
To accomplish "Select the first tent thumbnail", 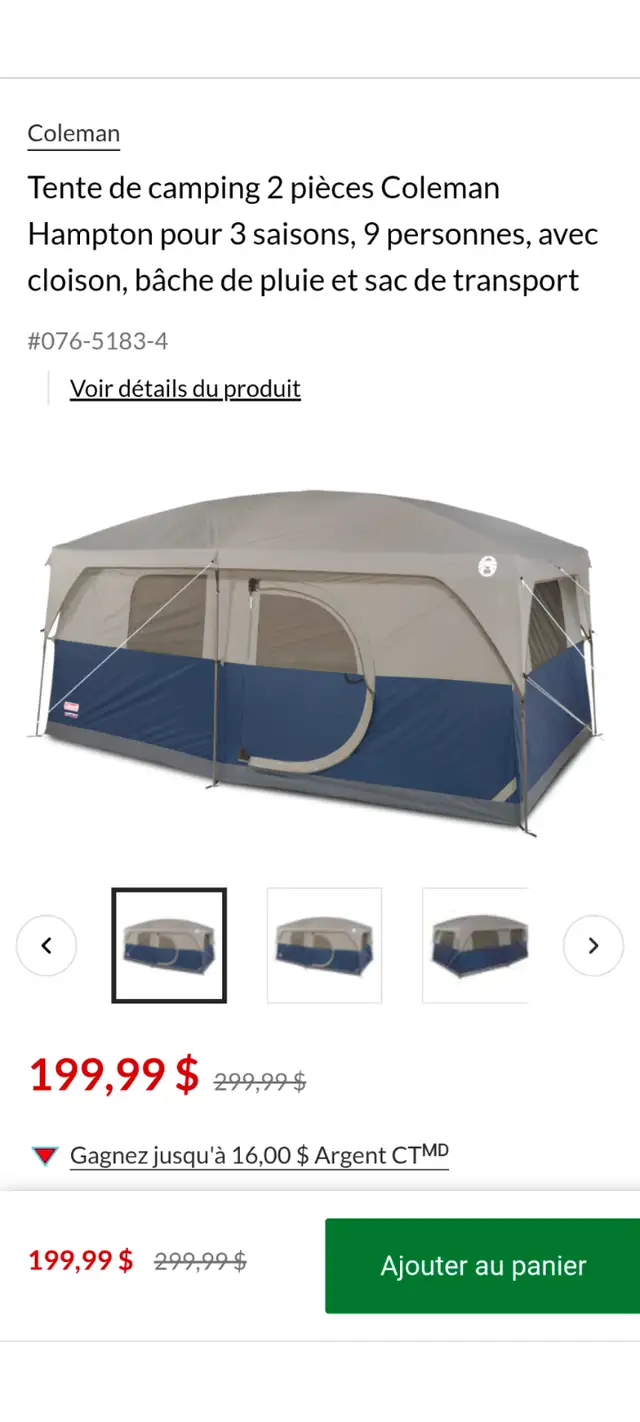I will tap(169, 945).
